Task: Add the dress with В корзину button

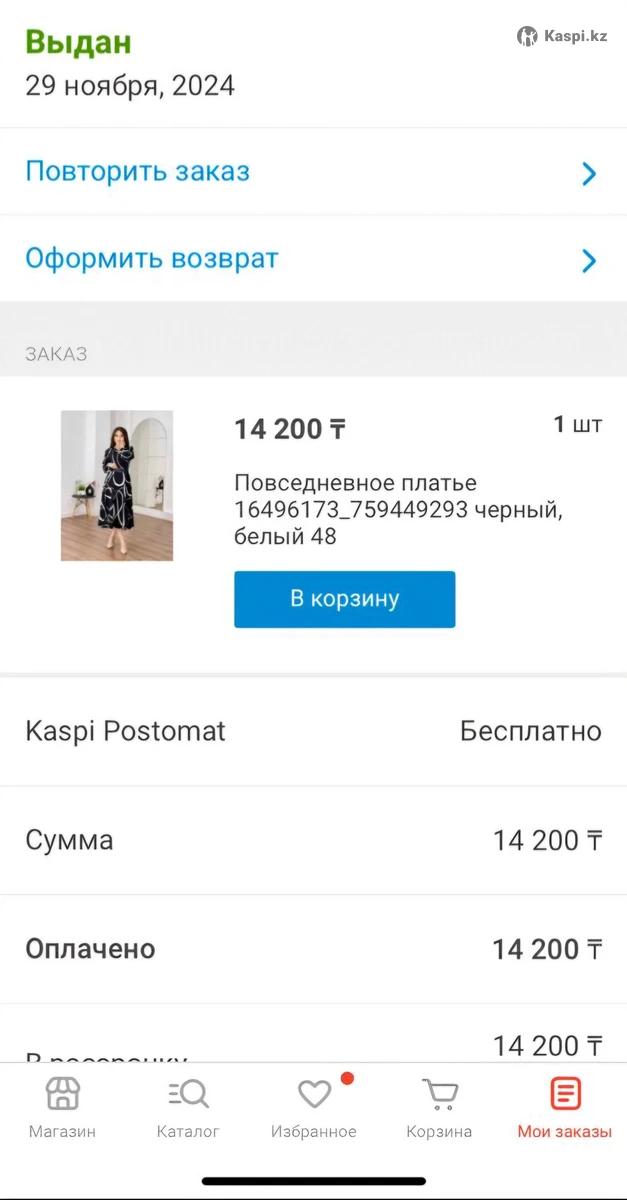Action: pos(344,599)
